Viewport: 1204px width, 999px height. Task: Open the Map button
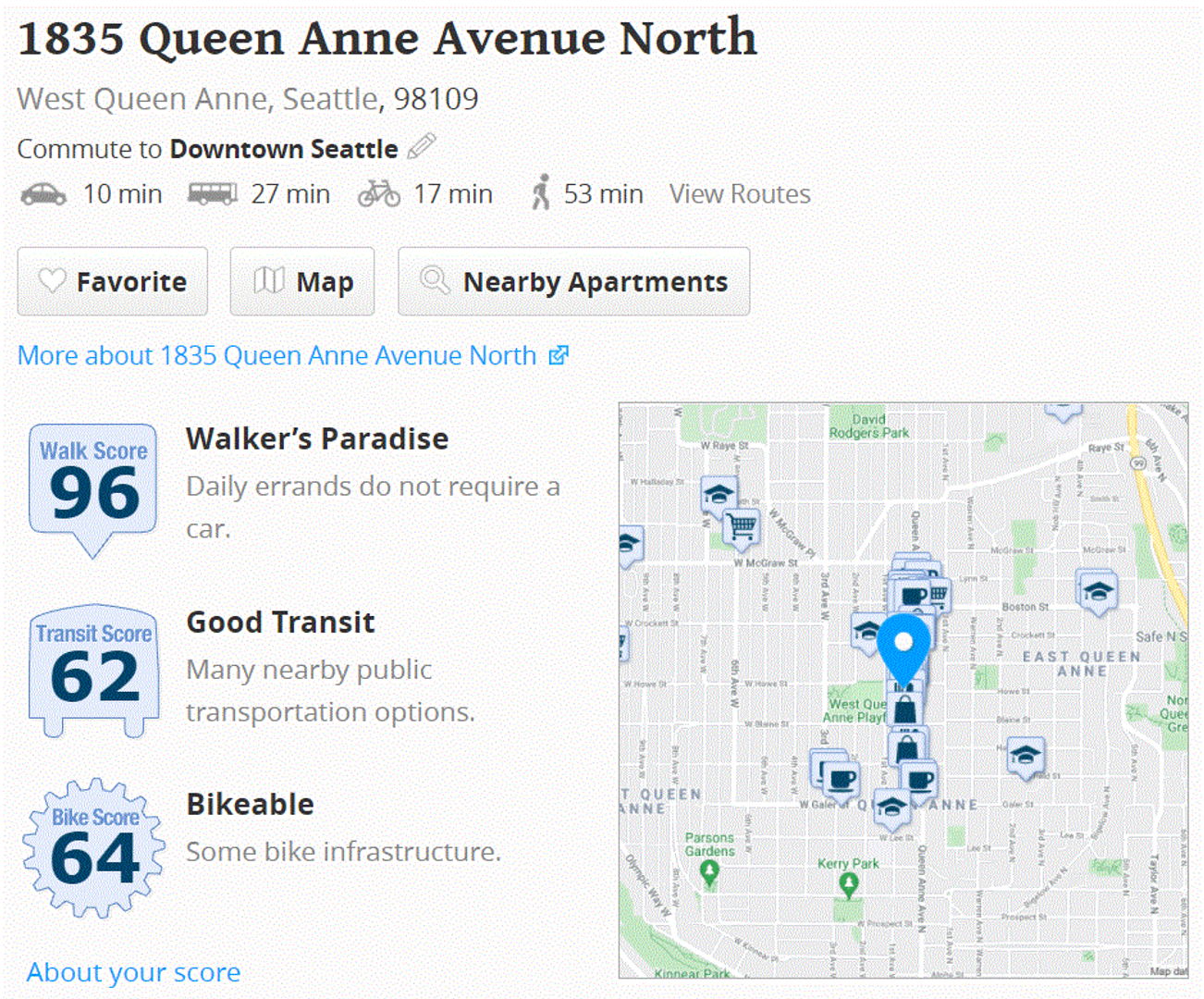click(x=302, y=281)
